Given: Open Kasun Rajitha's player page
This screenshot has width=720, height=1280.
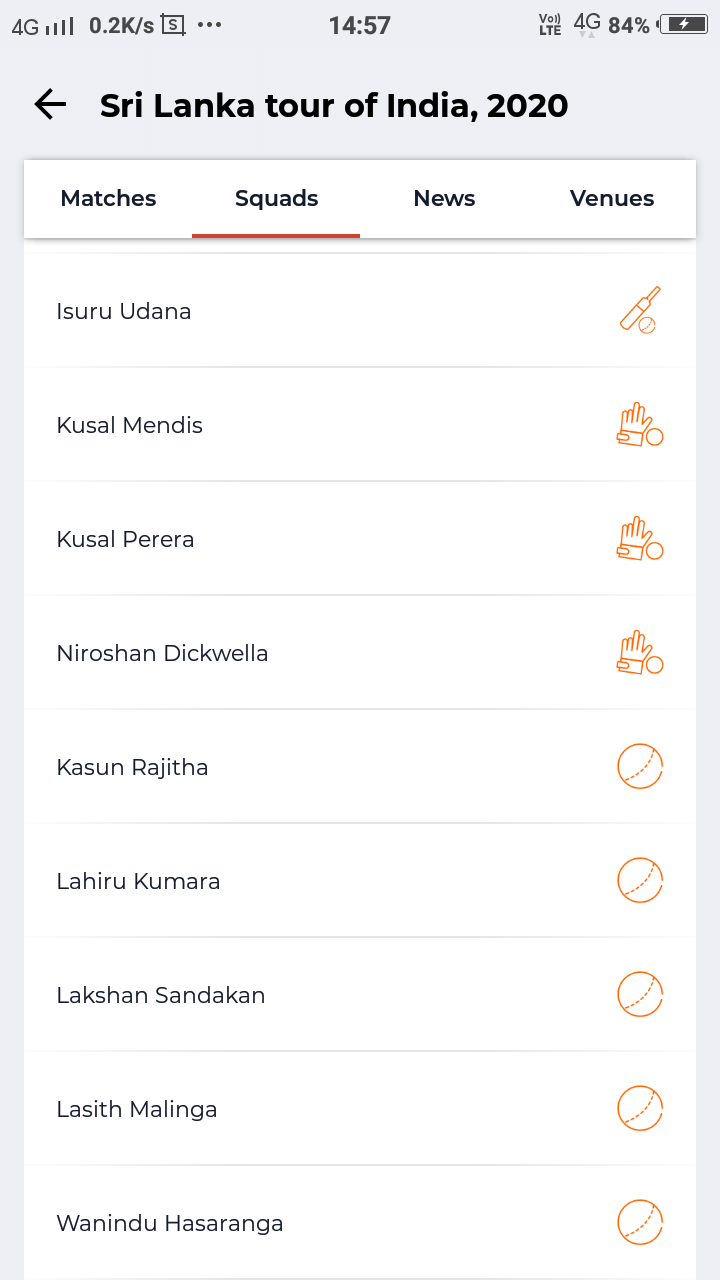Looking at the screenshot, I should (x=133, y=767).
